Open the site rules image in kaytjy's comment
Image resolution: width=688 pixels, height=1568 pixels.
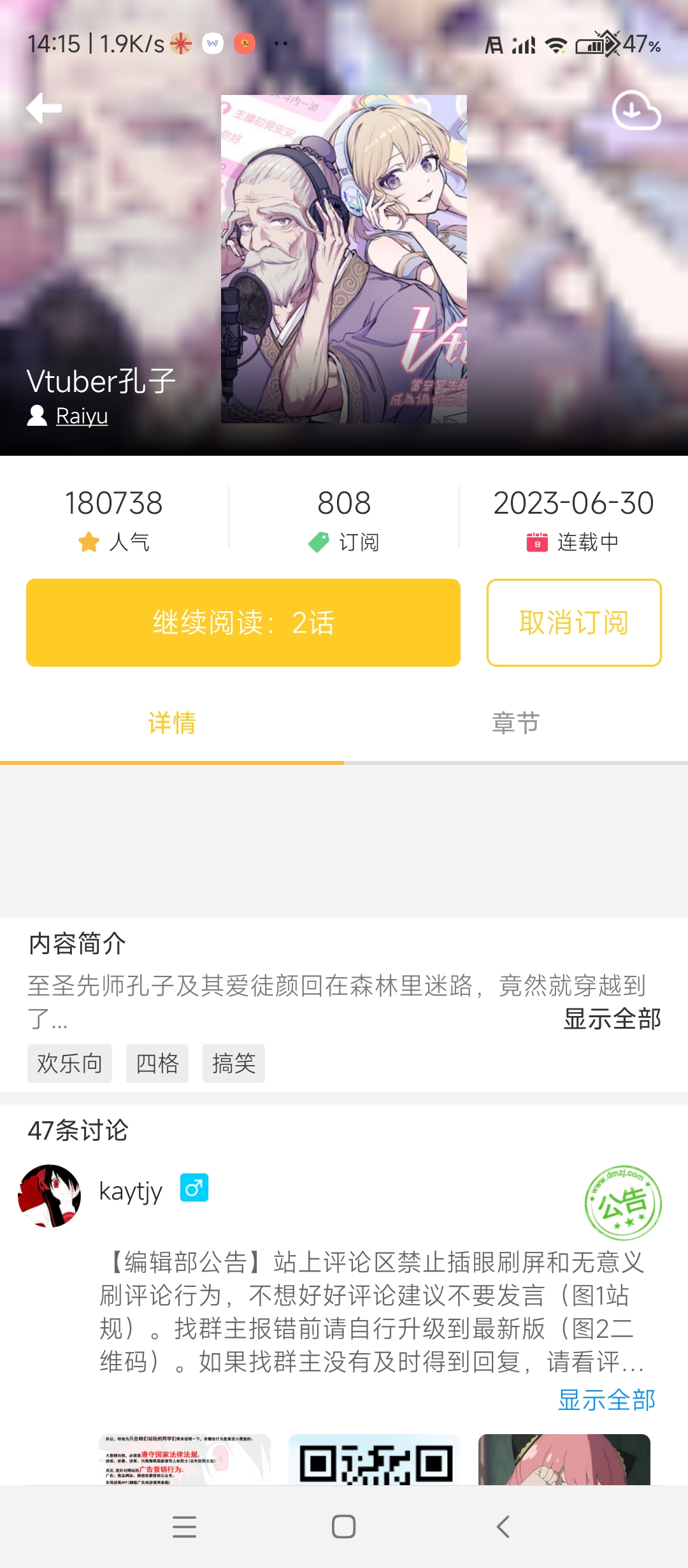(x=185, y=1460)
